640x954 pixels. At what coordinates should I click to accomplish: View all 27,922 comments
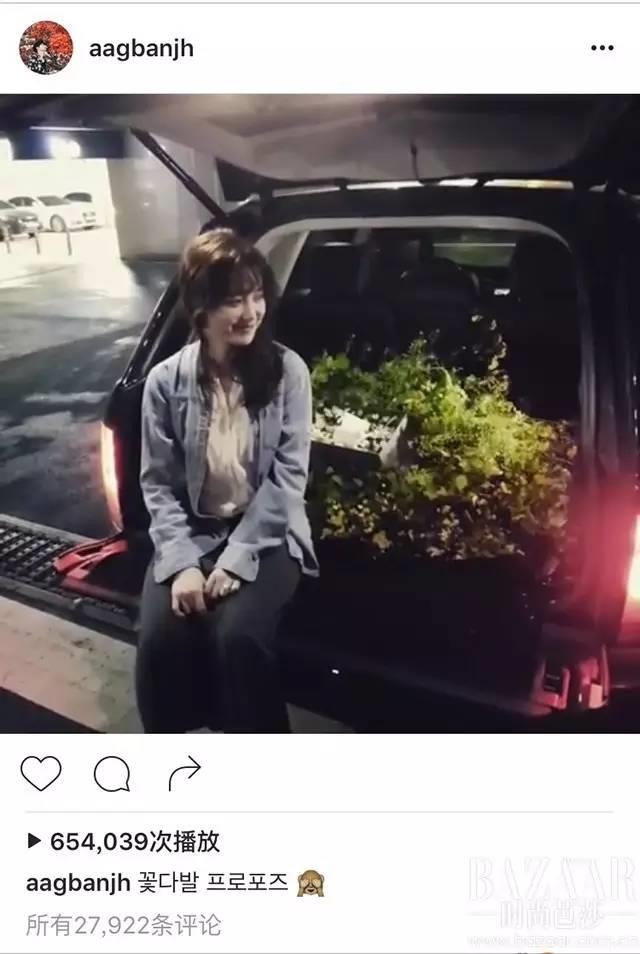[x=124, y=925]
